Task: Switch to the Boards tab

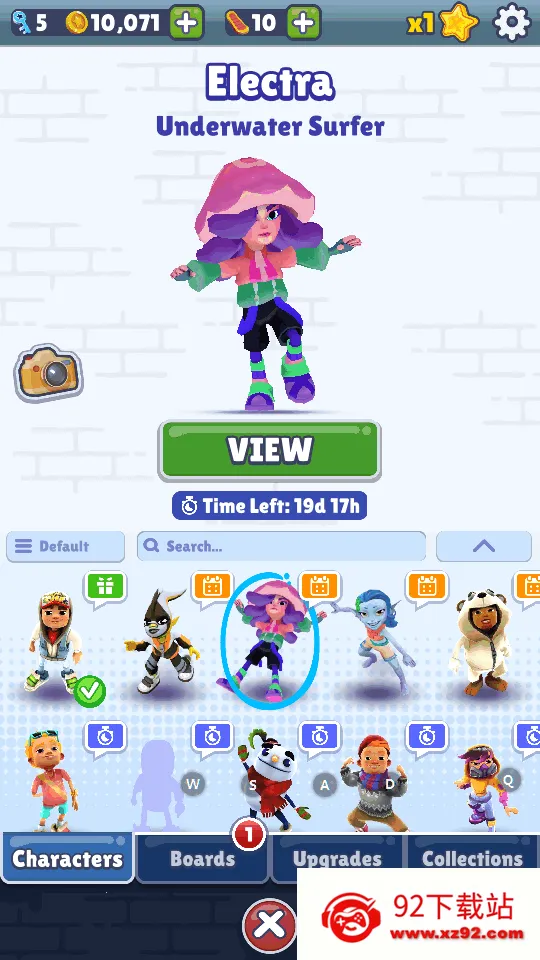Action: pyautogui.click(x=202, y=858)
